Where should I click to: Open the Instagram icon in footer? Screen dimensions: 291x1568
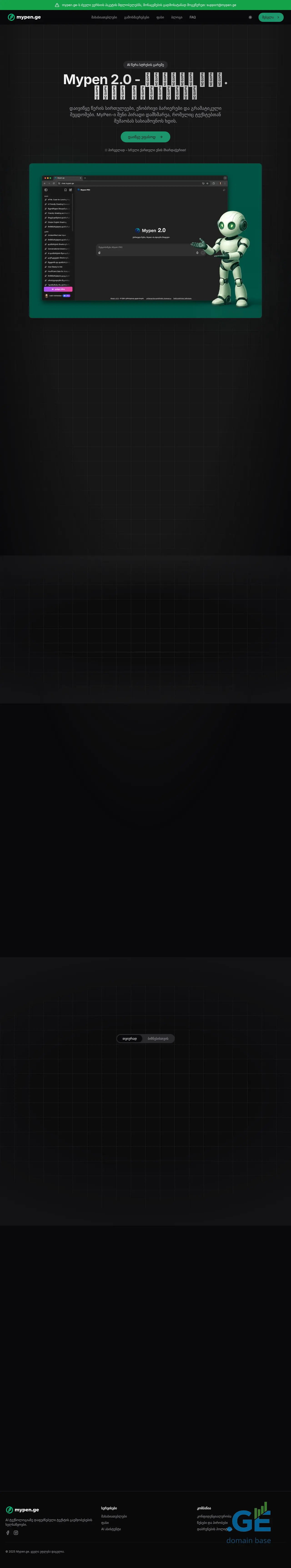pos(16,1533)
